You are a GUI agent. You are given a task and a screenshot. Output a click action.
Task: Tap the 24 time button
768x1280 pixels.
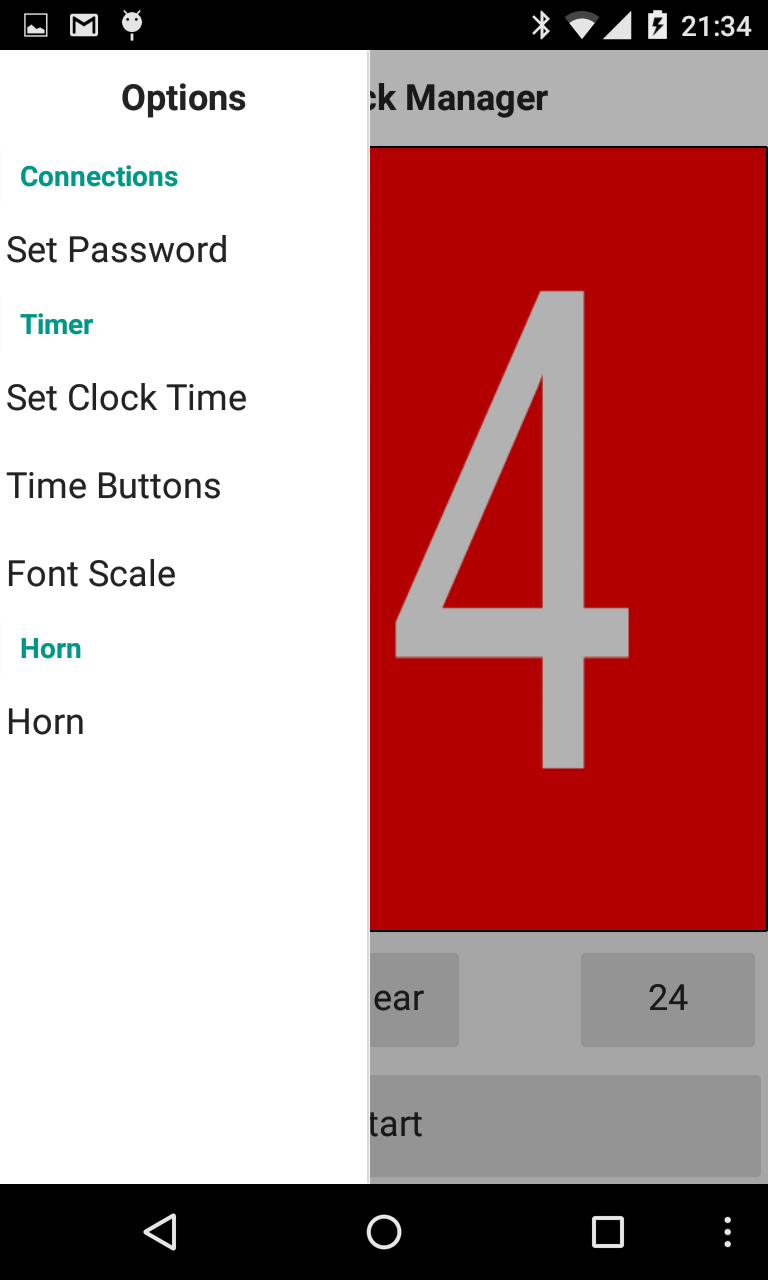tap(667, 999)
